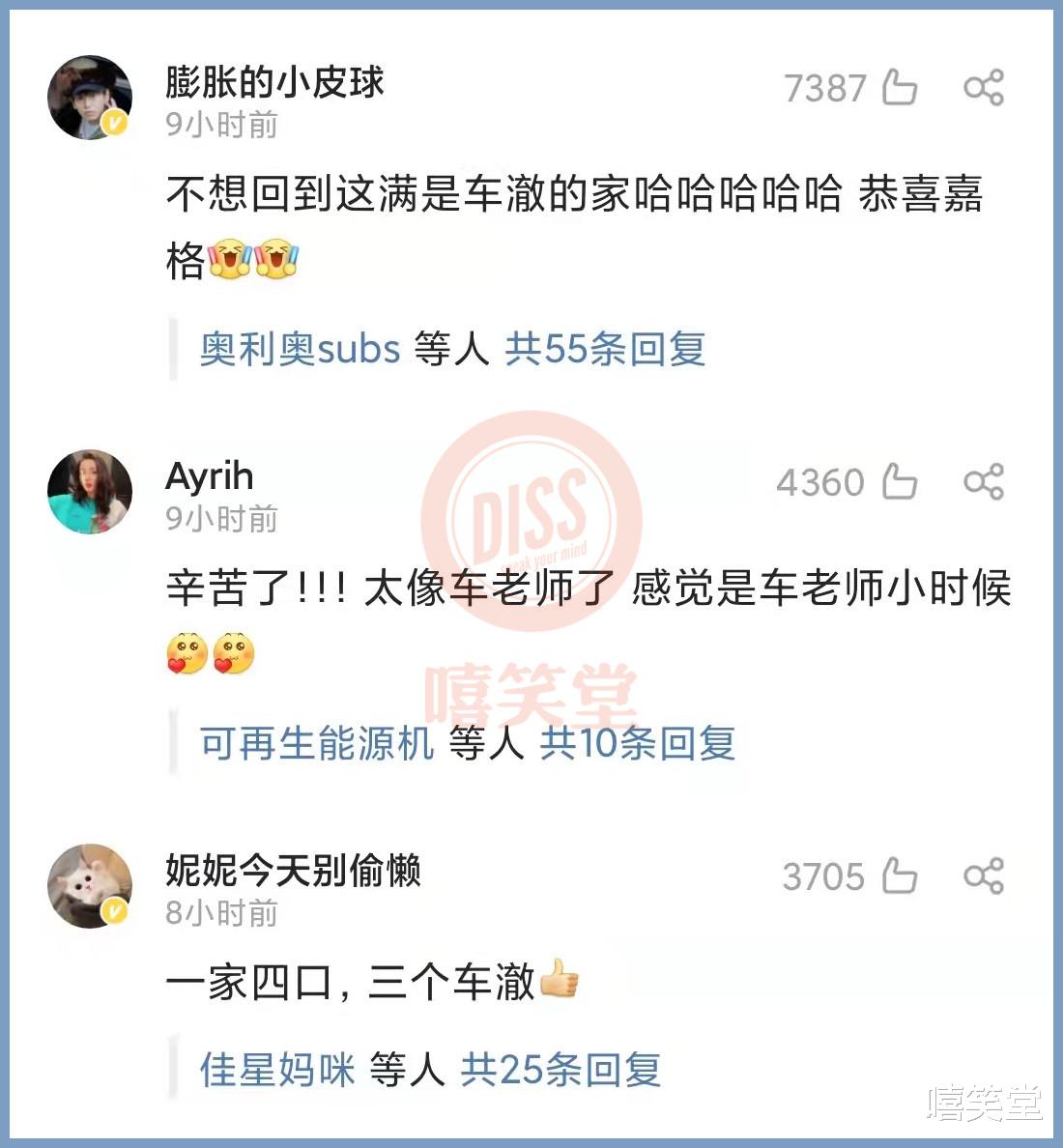Click the verified badge on 妮妮今天别偷懒's avatar
The width and height of the screenshot is (1063, 1148).
[116, 908]
